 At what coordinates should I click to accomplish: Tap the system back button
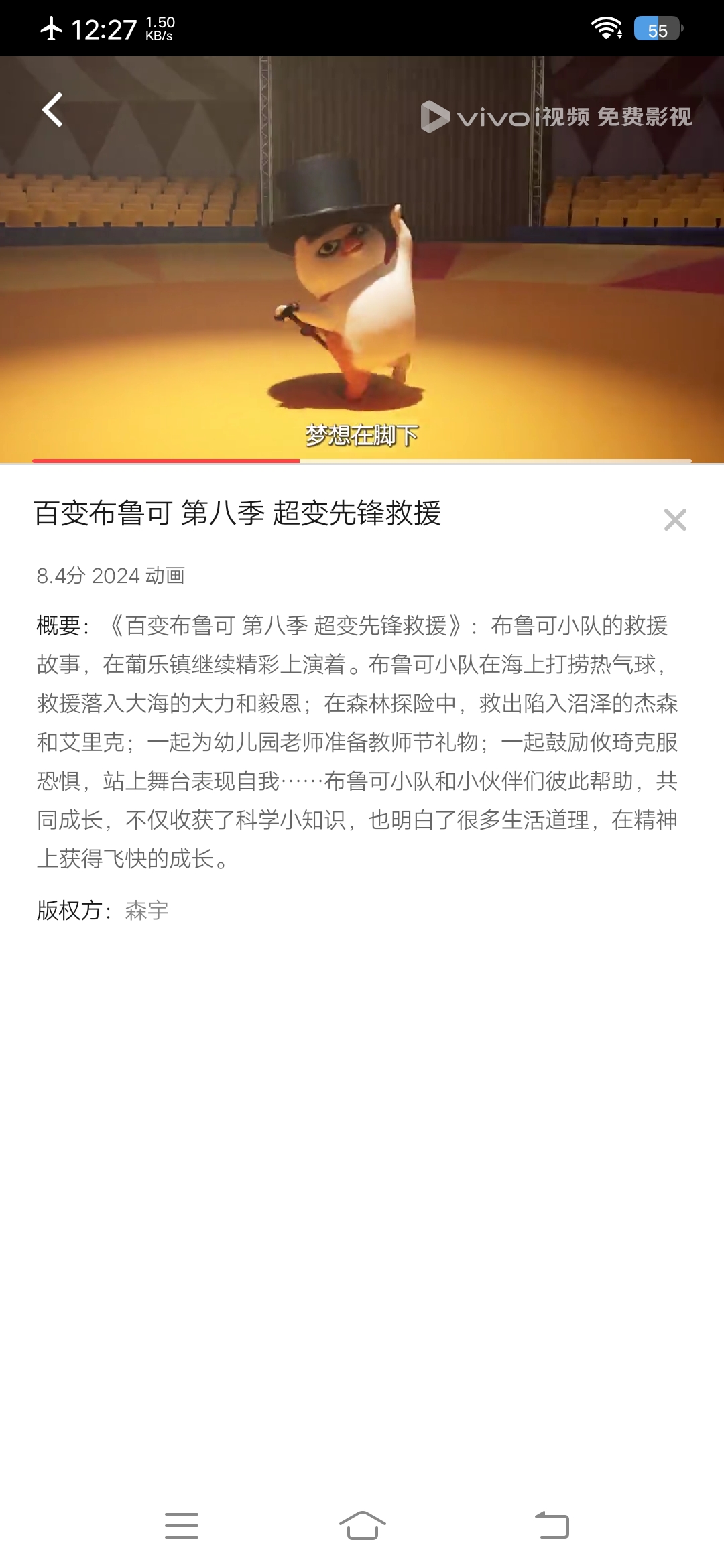pyautogui.click(x=552, y=1526)
